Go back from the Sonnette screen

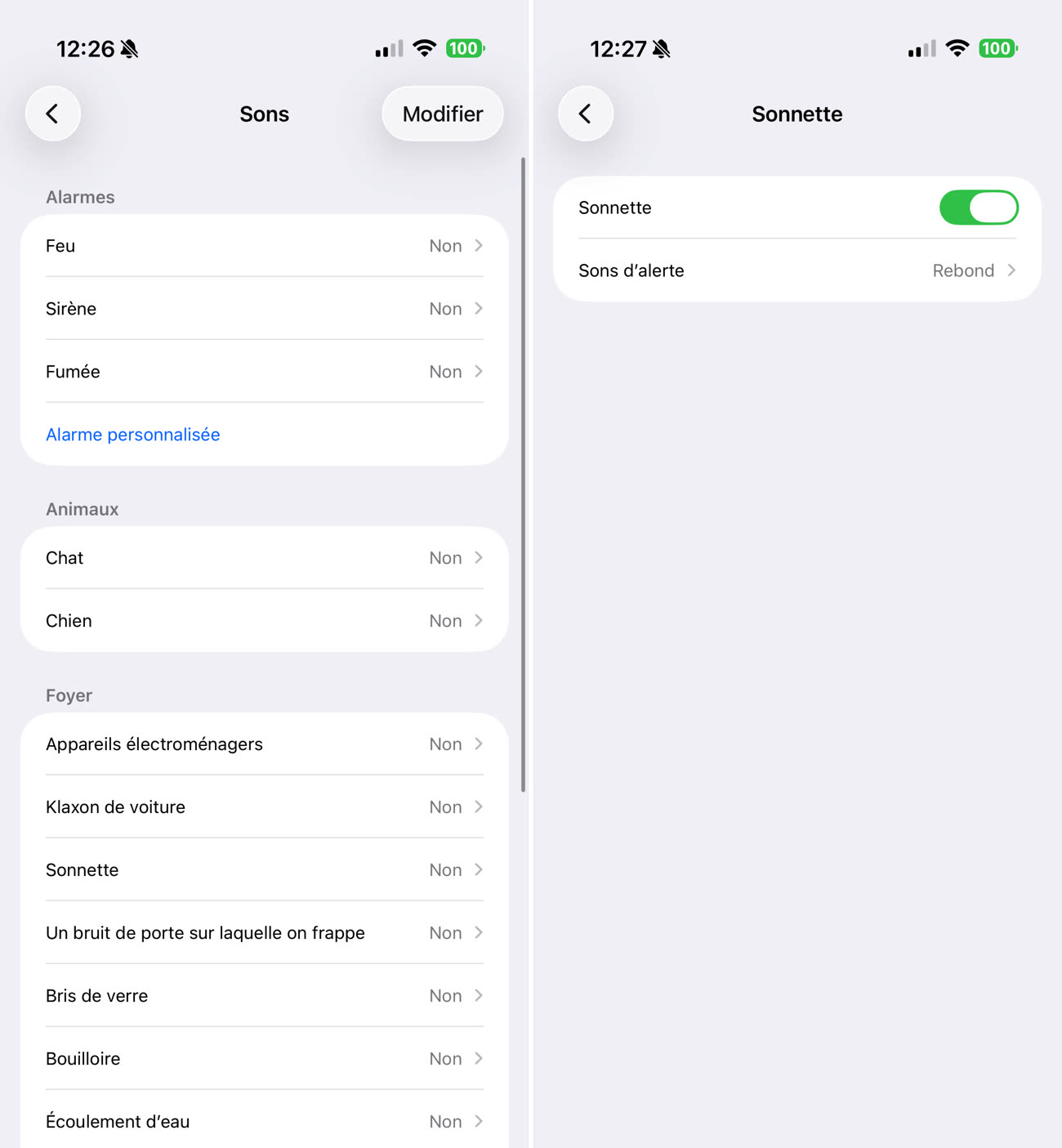click(x=586, y=114)
